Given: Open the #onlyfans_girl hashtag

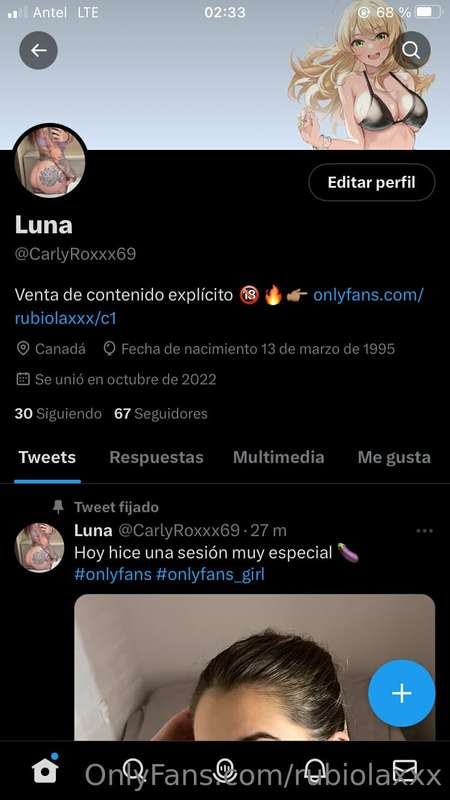Looking at the screenshot, I should pos(210,574).
